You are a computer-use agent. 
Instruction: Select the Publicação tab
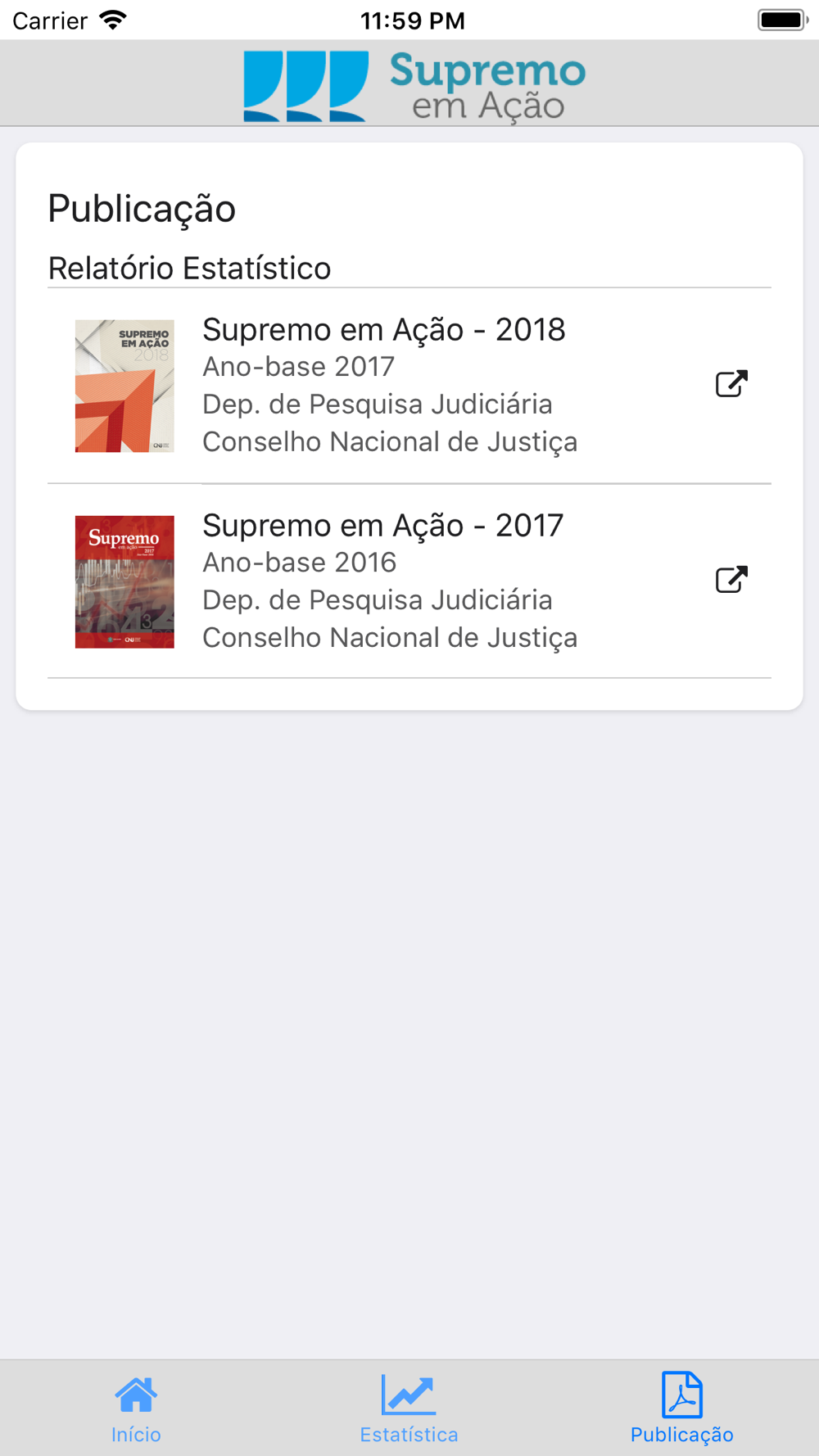pos(681,1409)
